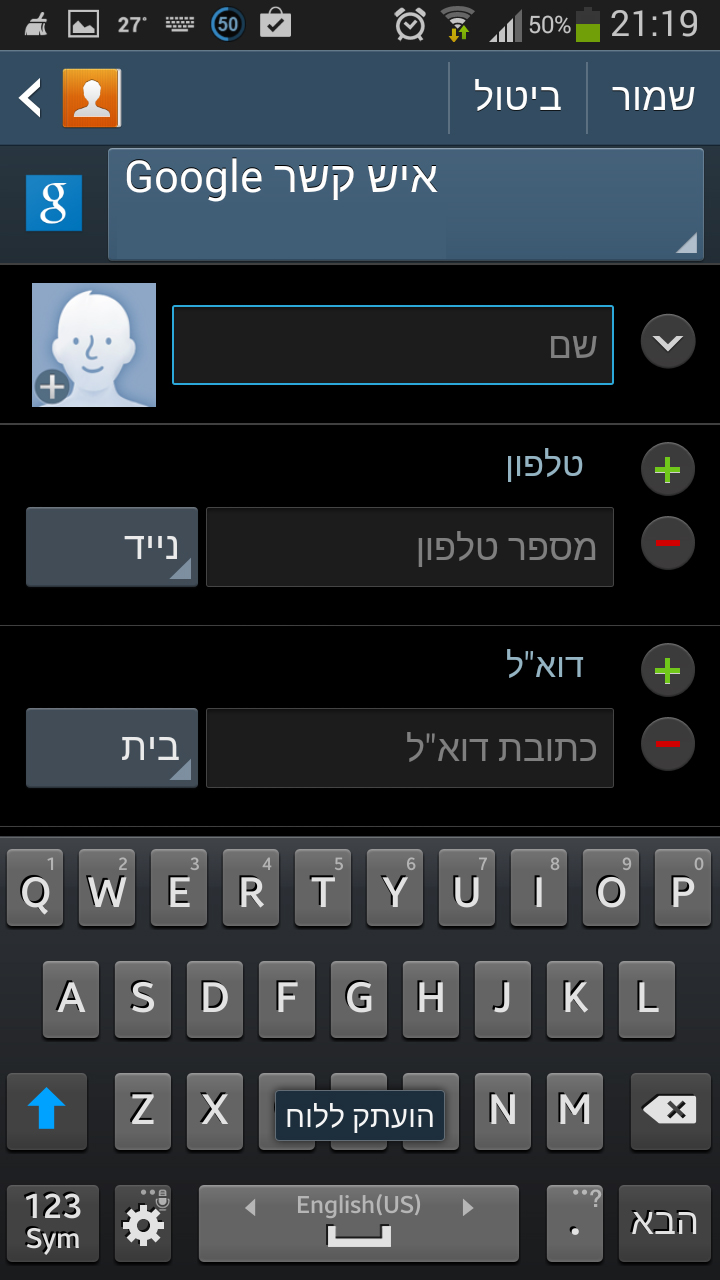Switch to symbols with the 123 Sym key
The height and width of the screenshot is (1280, 720).
pyautogui.click(x=52, y=1222)
